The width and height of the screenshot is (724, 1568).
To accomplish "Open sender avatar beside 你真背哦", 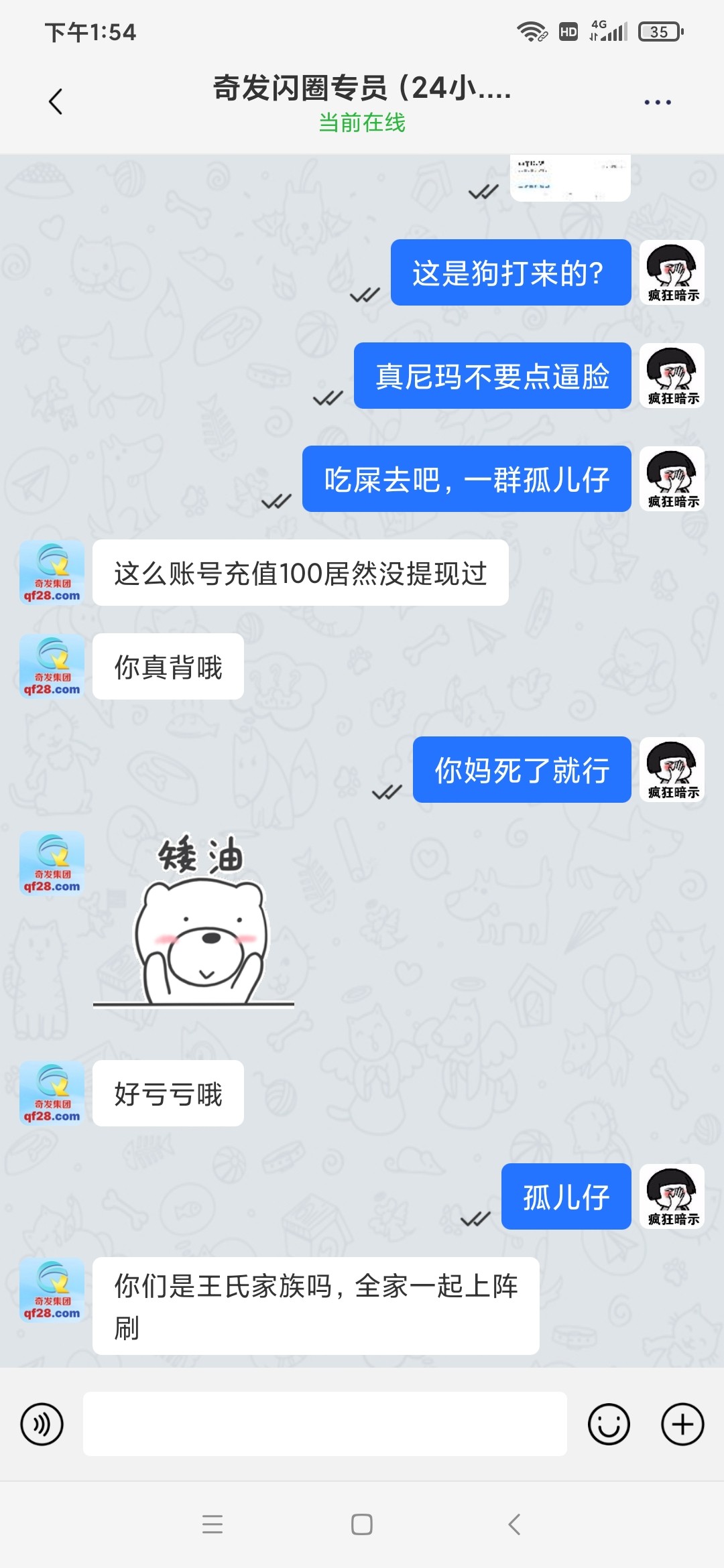I will [x=52, y=667].
